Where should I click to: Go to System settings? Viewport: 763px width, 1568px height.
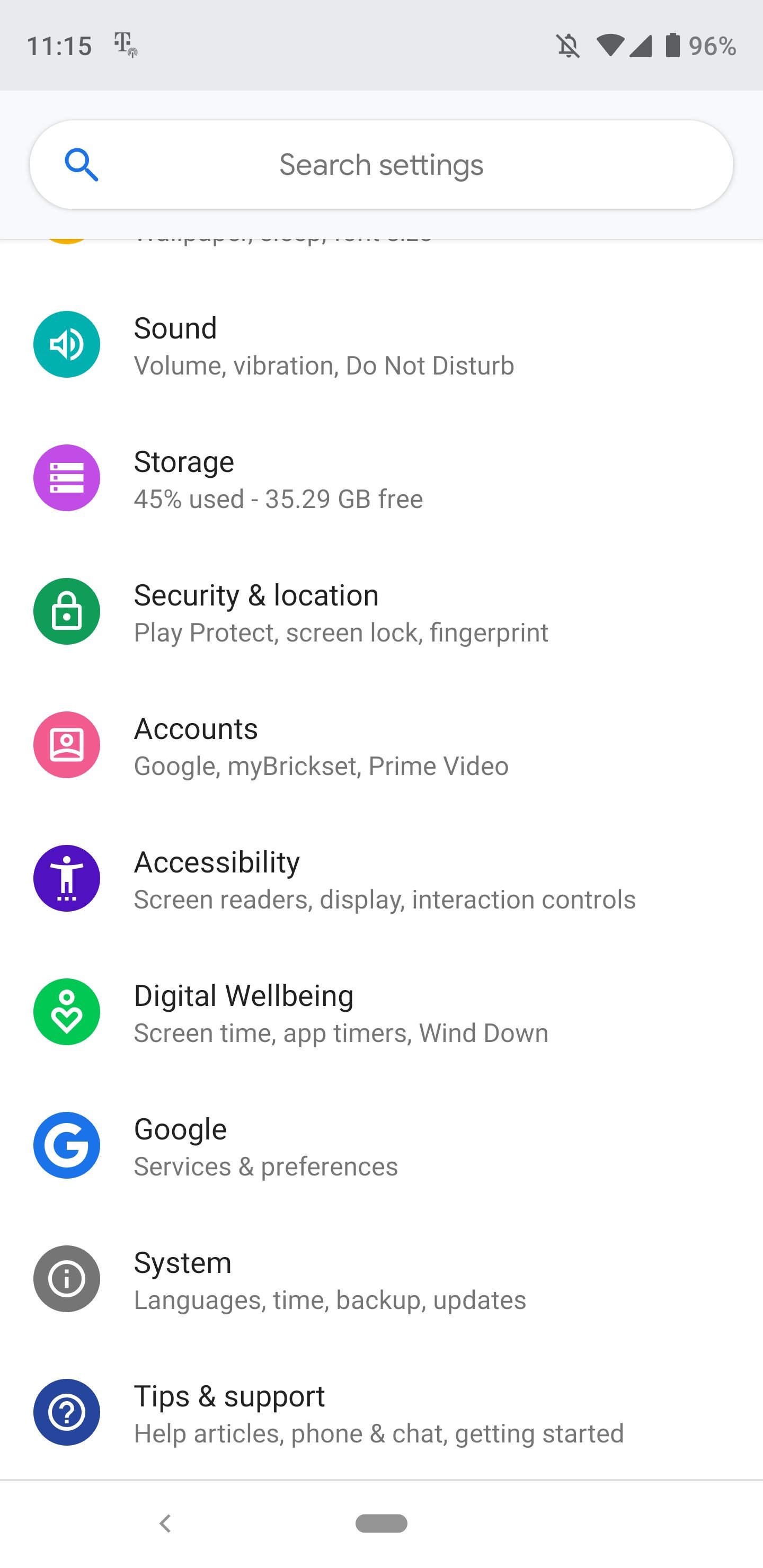[x=381, y=1279]
